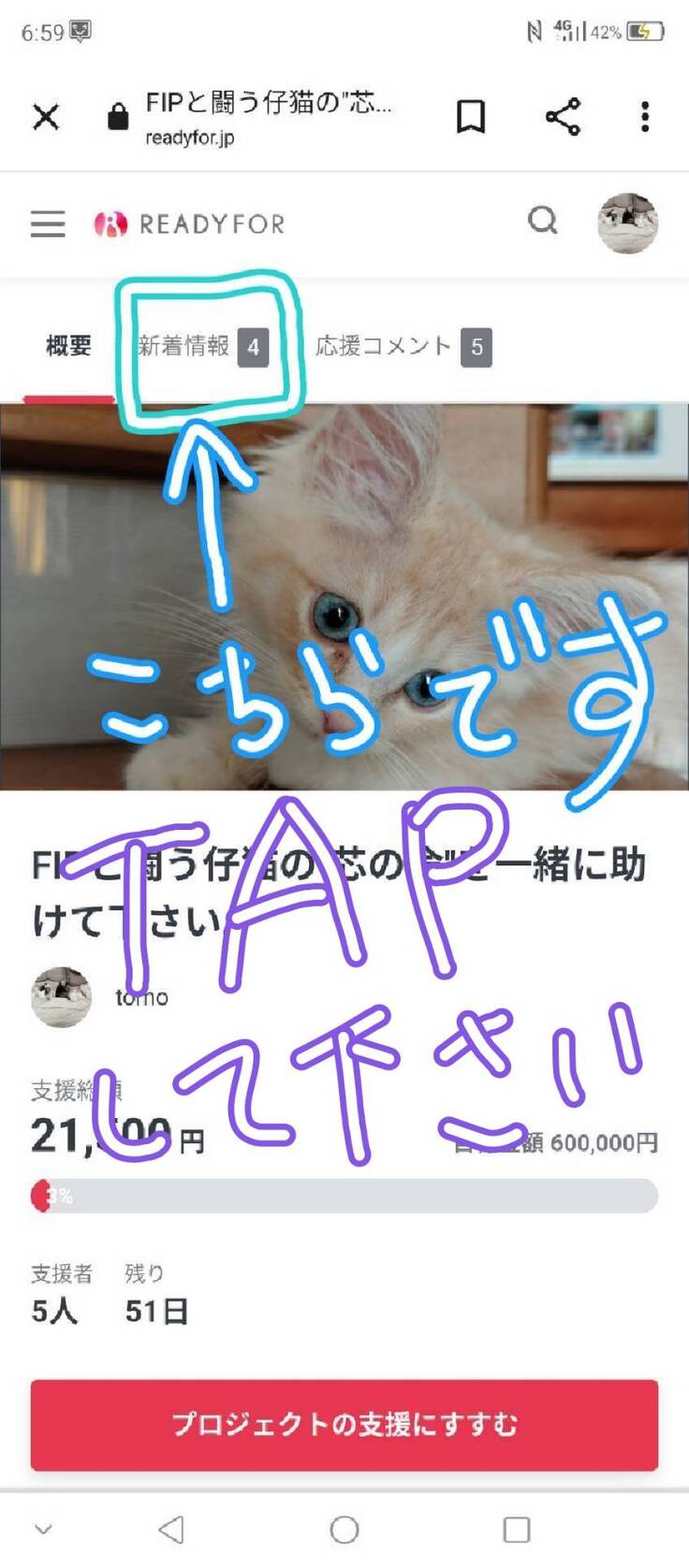The width and height of the screenshot is (689, 1568).
Task: Open the system recent apps view
Action: tap(516, 1530)
